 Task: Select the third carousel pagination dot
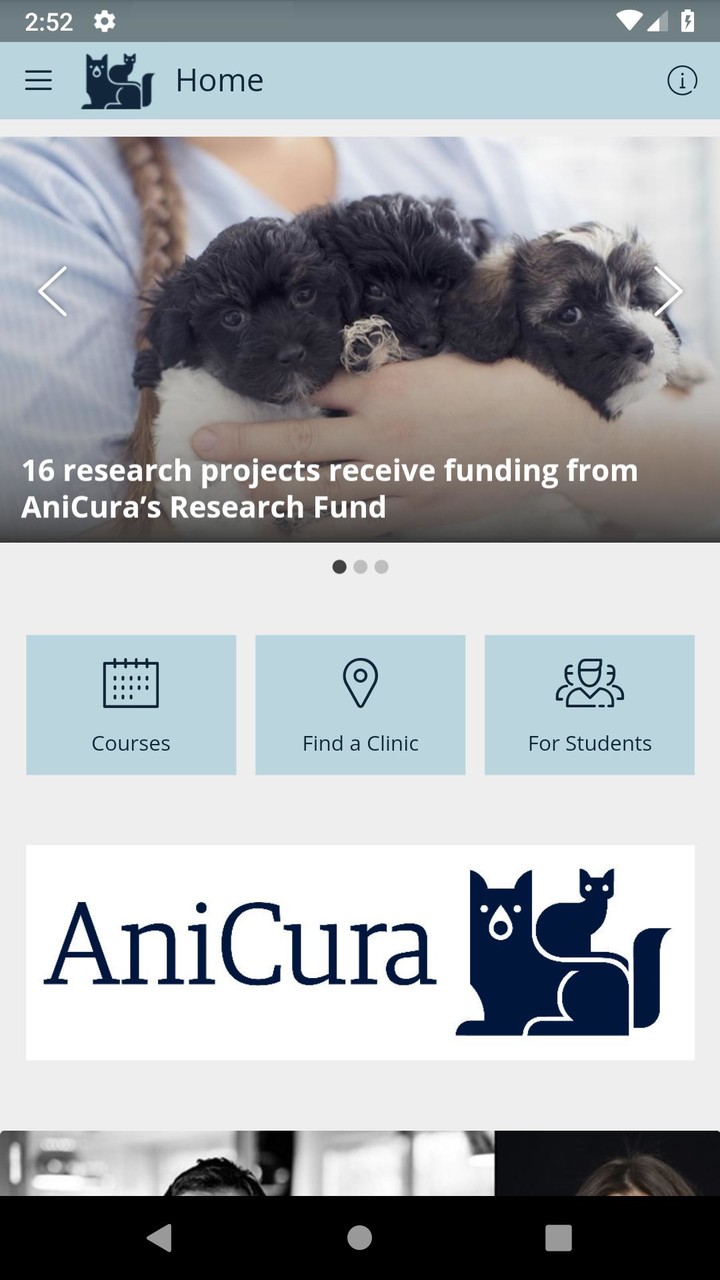coord(381,566)
